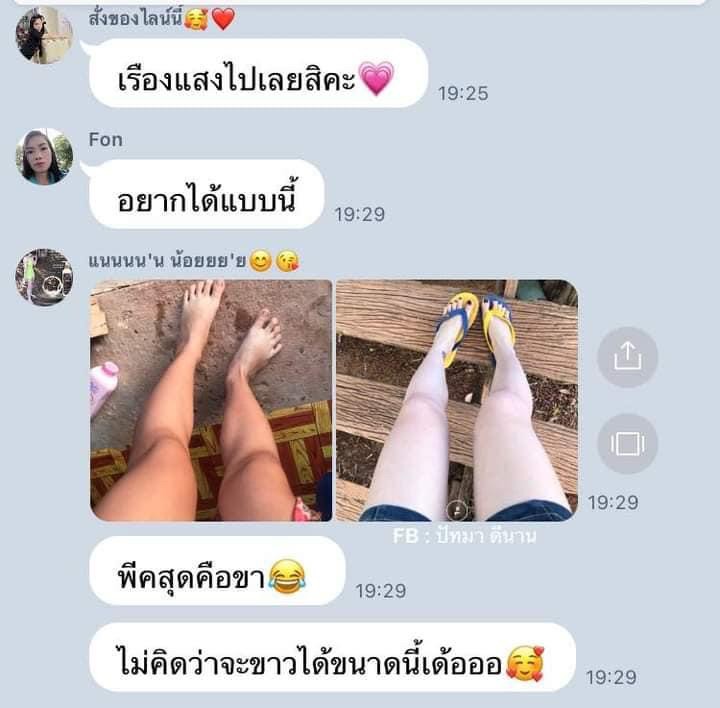Image resolution: width=720 pixels, height=708 pixels.
Task: Open avatar of the sender of เรืองแสงไปเลยสิคะ
Action: click(44, 36)
